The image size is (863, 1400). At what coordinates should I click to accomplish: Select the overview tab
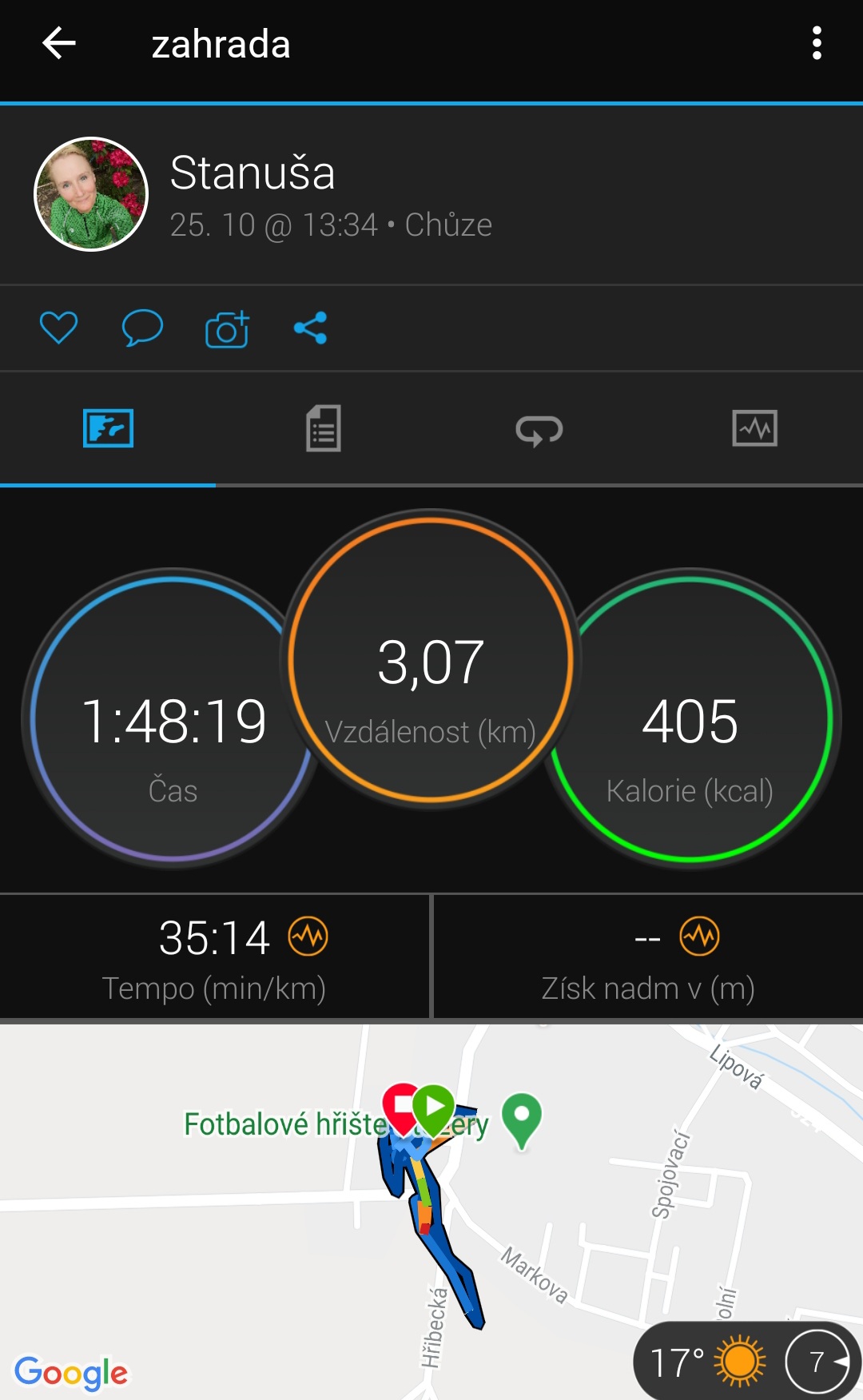108,428
